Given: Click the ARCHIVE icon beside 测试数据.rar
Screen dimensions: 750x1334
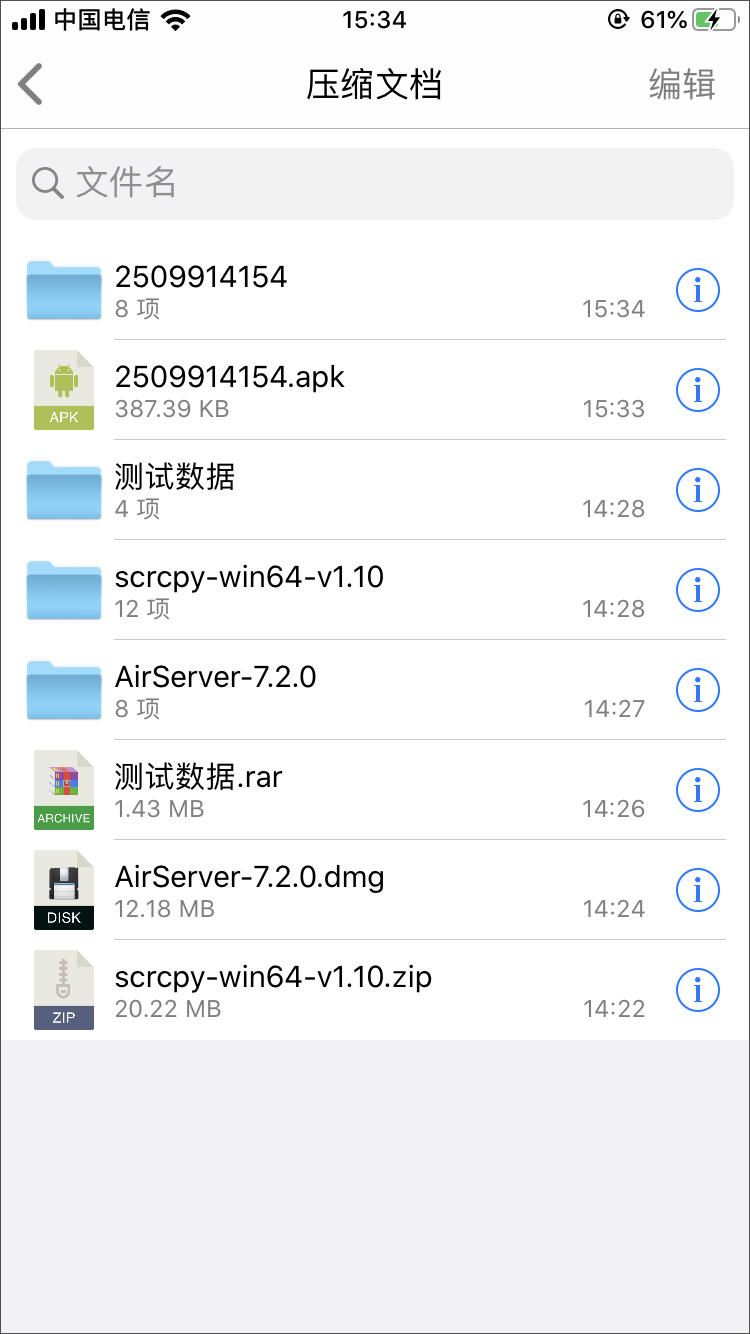Looking at the screenshot, I should coord(63,790).
